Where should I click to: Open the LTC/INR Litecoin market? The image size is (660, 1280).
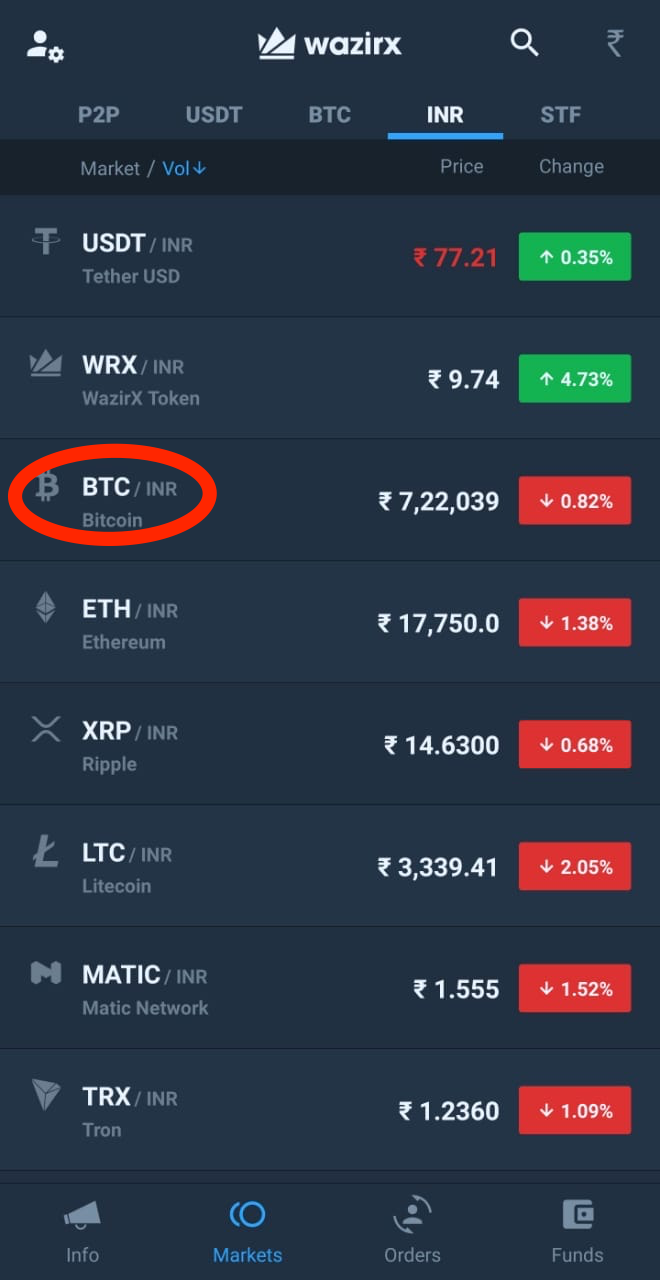330,867
